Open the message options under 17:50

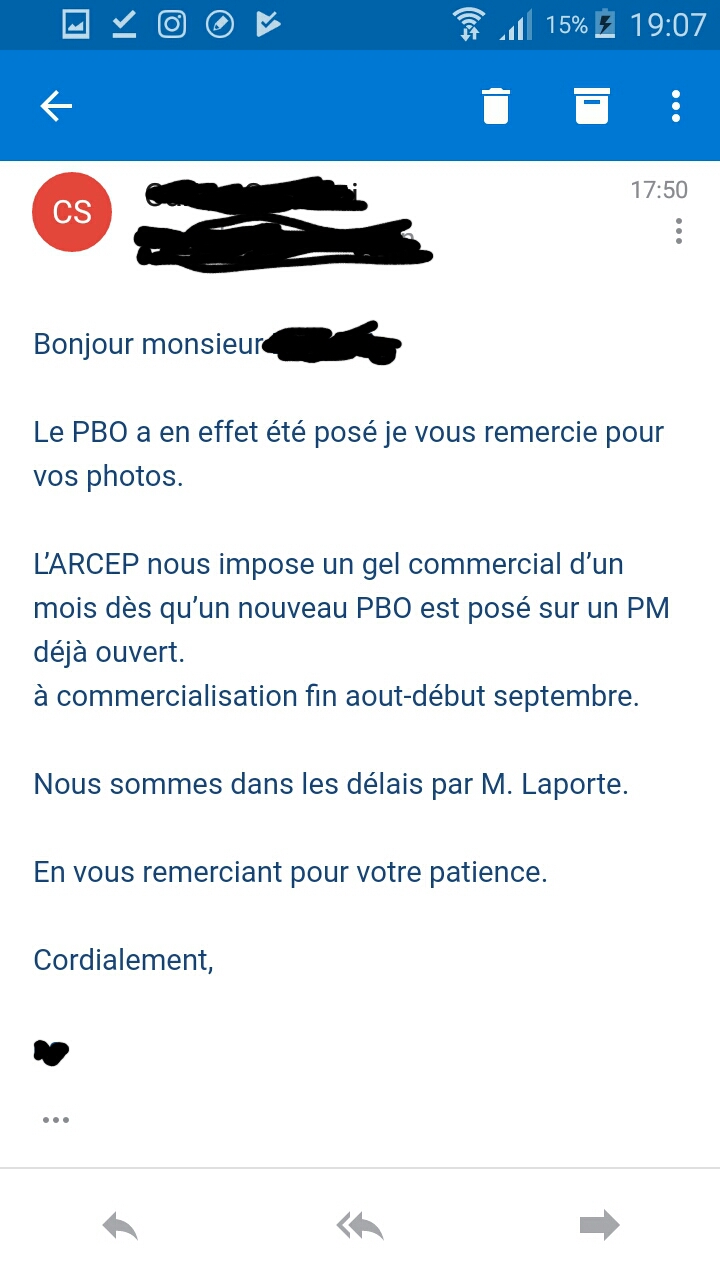[679, 232]
